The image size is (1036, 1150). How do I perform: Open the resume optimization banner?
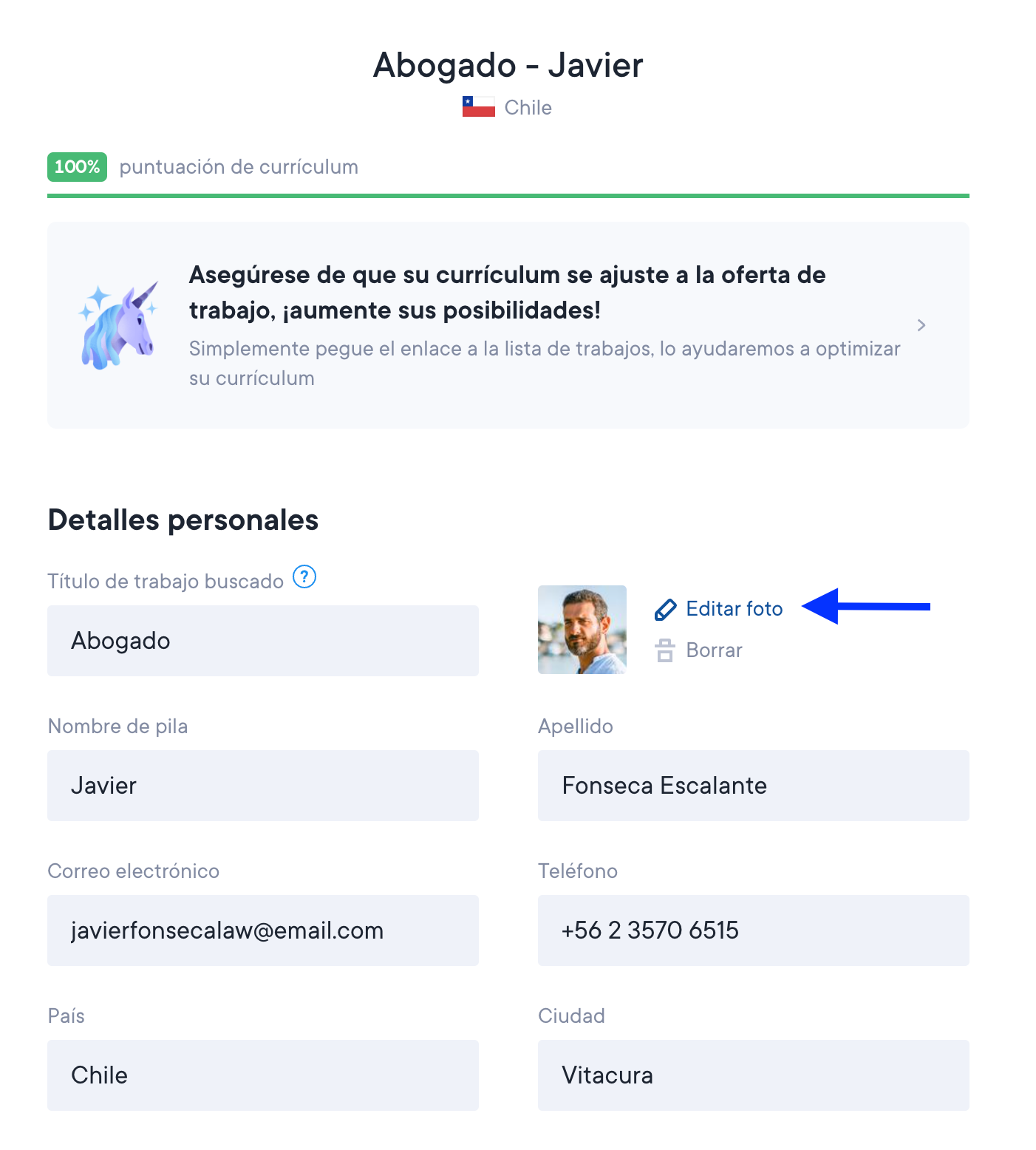click(508, 325)
